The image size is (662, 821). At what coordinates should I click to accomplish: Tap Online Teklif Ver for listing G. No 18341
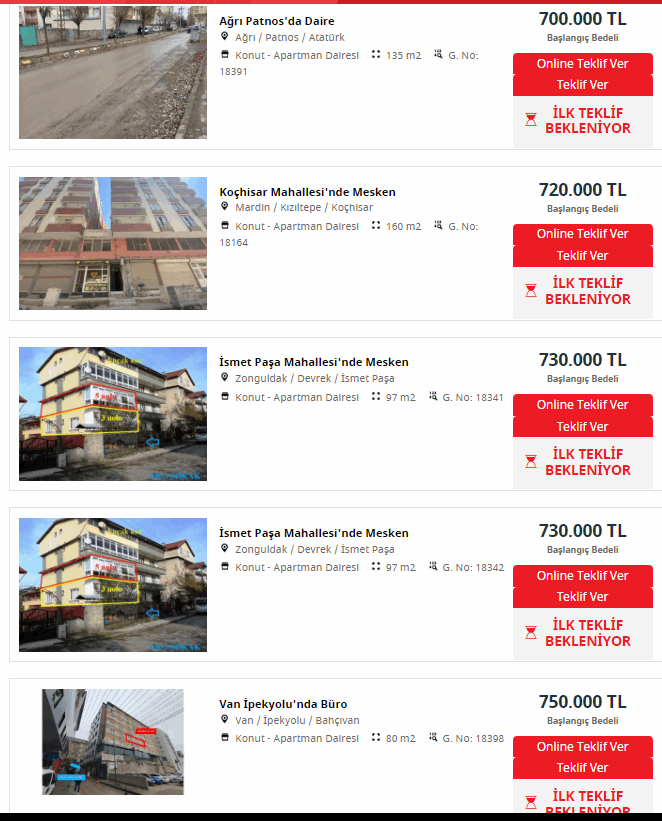[x=582, y=405]
